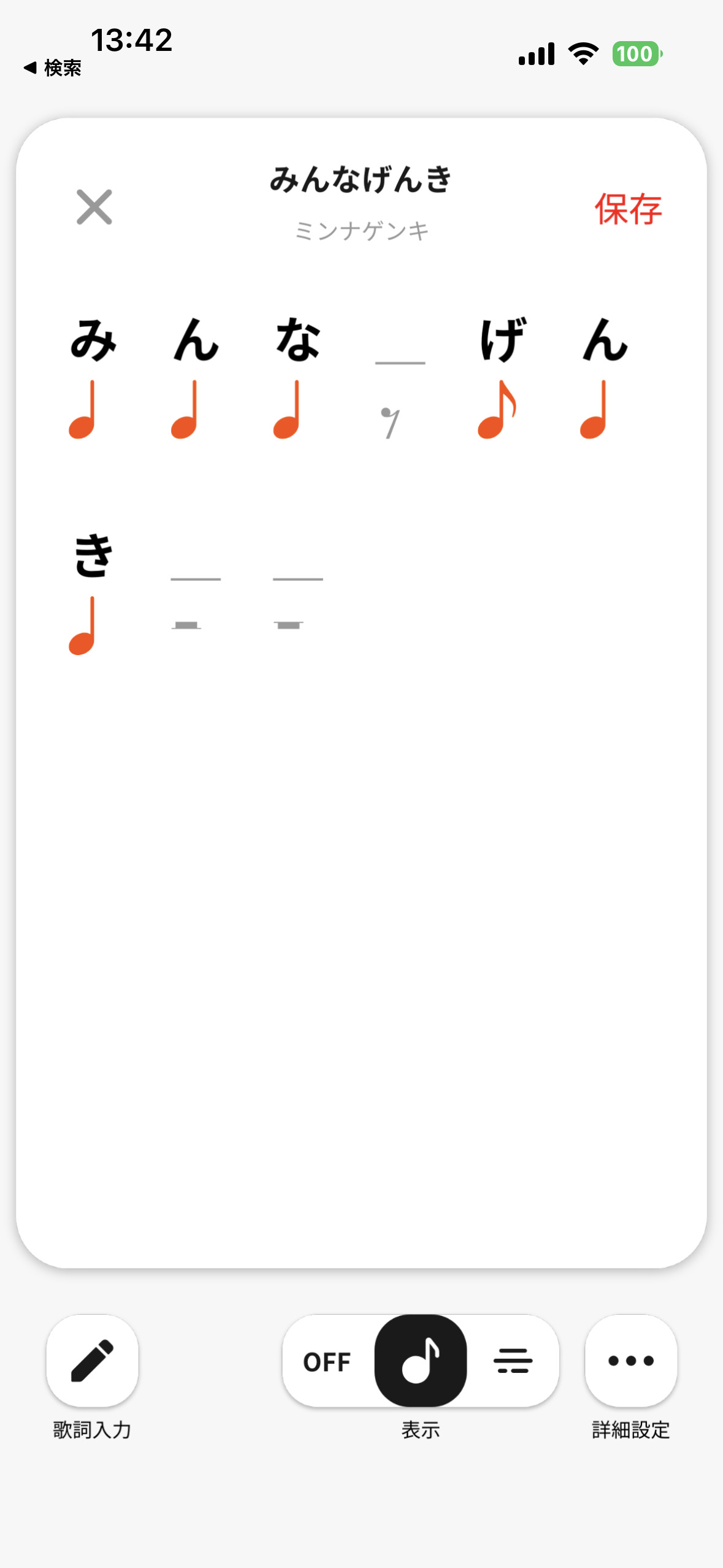Open 詳細設定 three-dot menu

click(631, 1360)
